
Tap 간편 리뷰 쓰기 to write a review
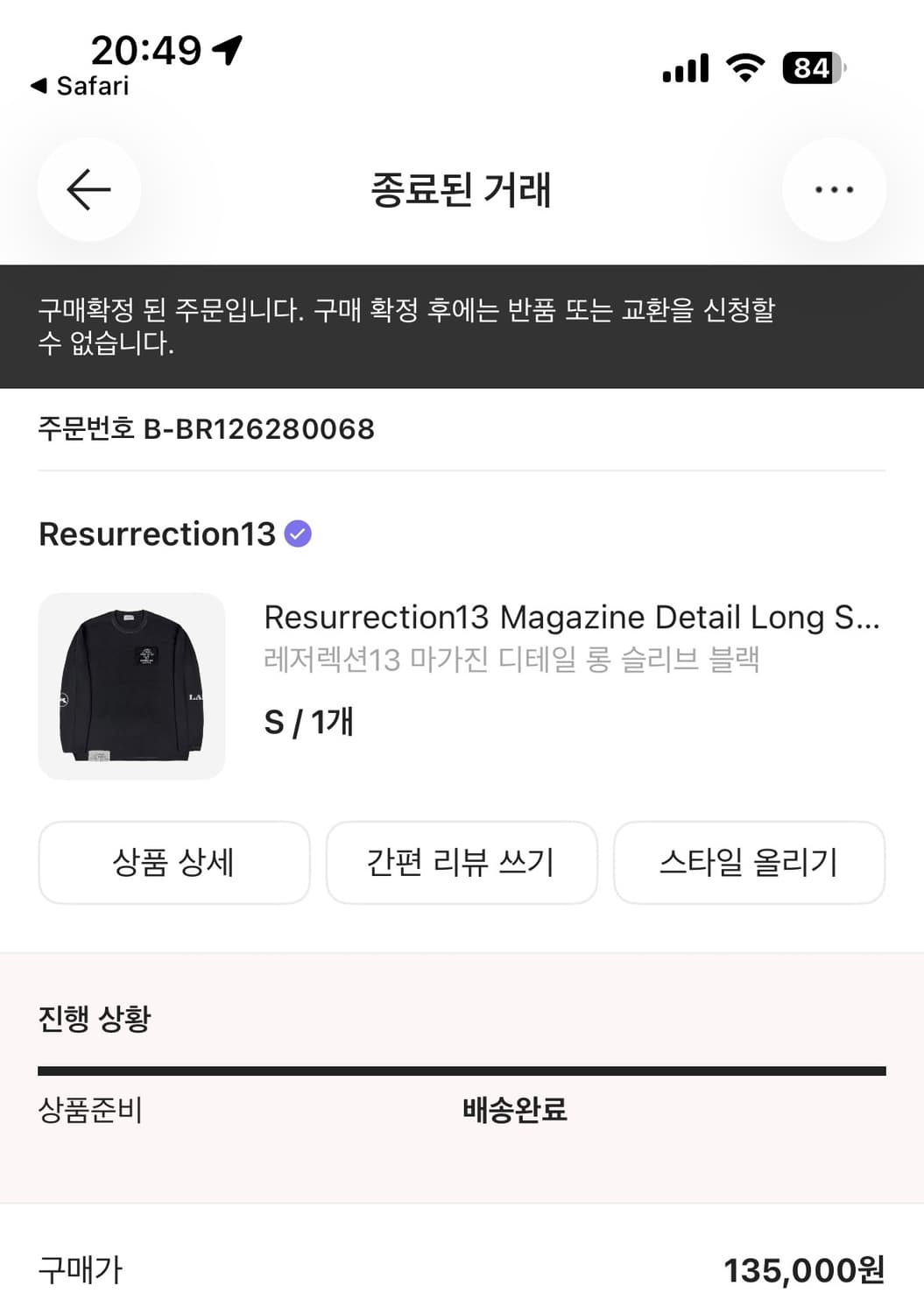tap(462, 863)
